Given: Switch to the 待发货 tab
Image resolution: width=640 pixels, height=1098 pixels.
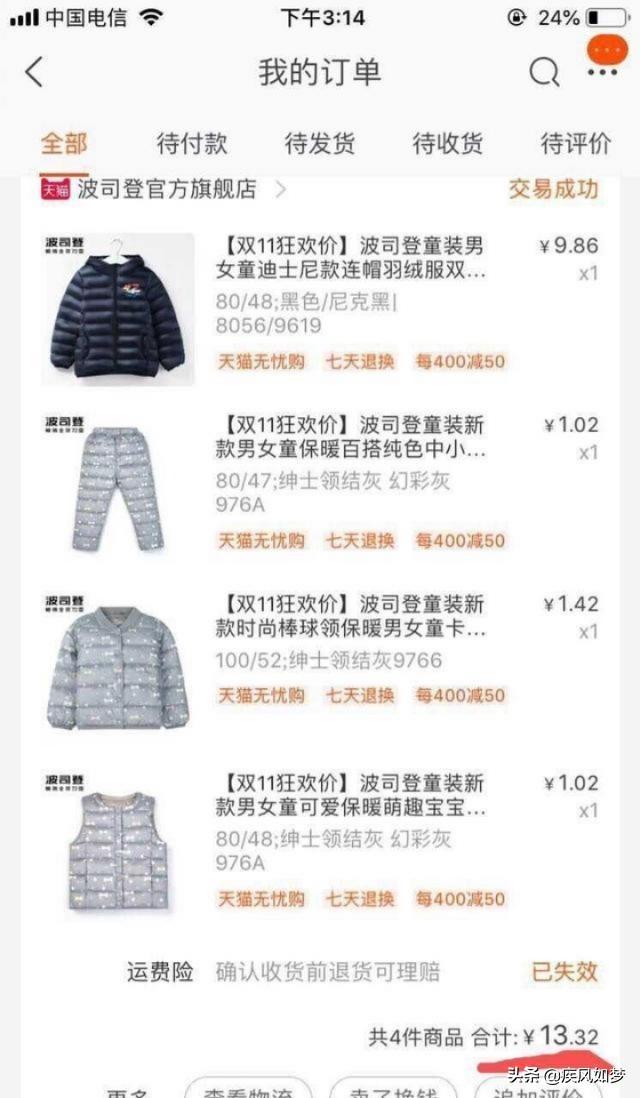Looking at the screenshot, I should (x=320, y=143).
